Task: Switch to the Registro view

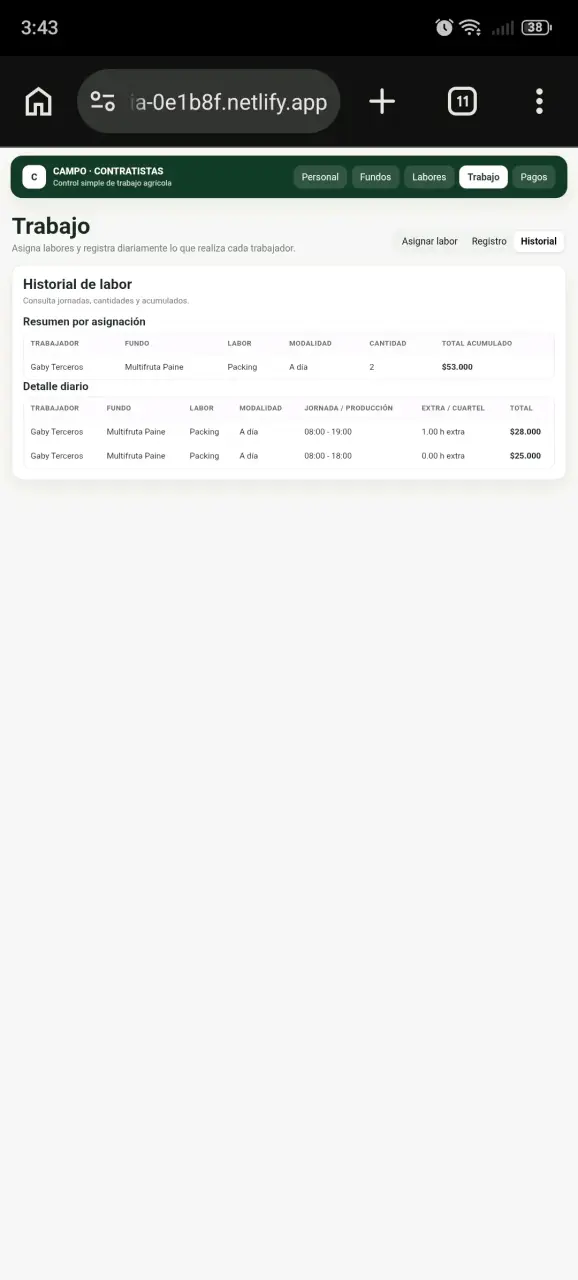Action: (x=489, y=241)
